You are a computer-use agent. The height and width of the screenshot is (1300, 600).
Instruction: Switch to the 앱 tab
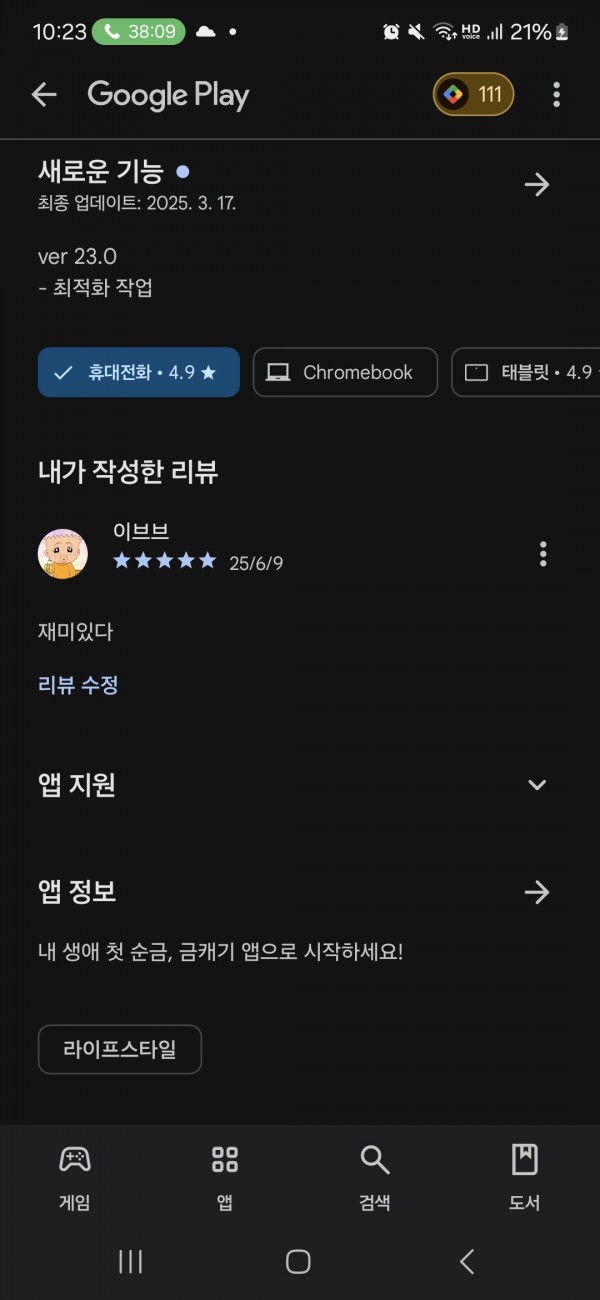225,1178
